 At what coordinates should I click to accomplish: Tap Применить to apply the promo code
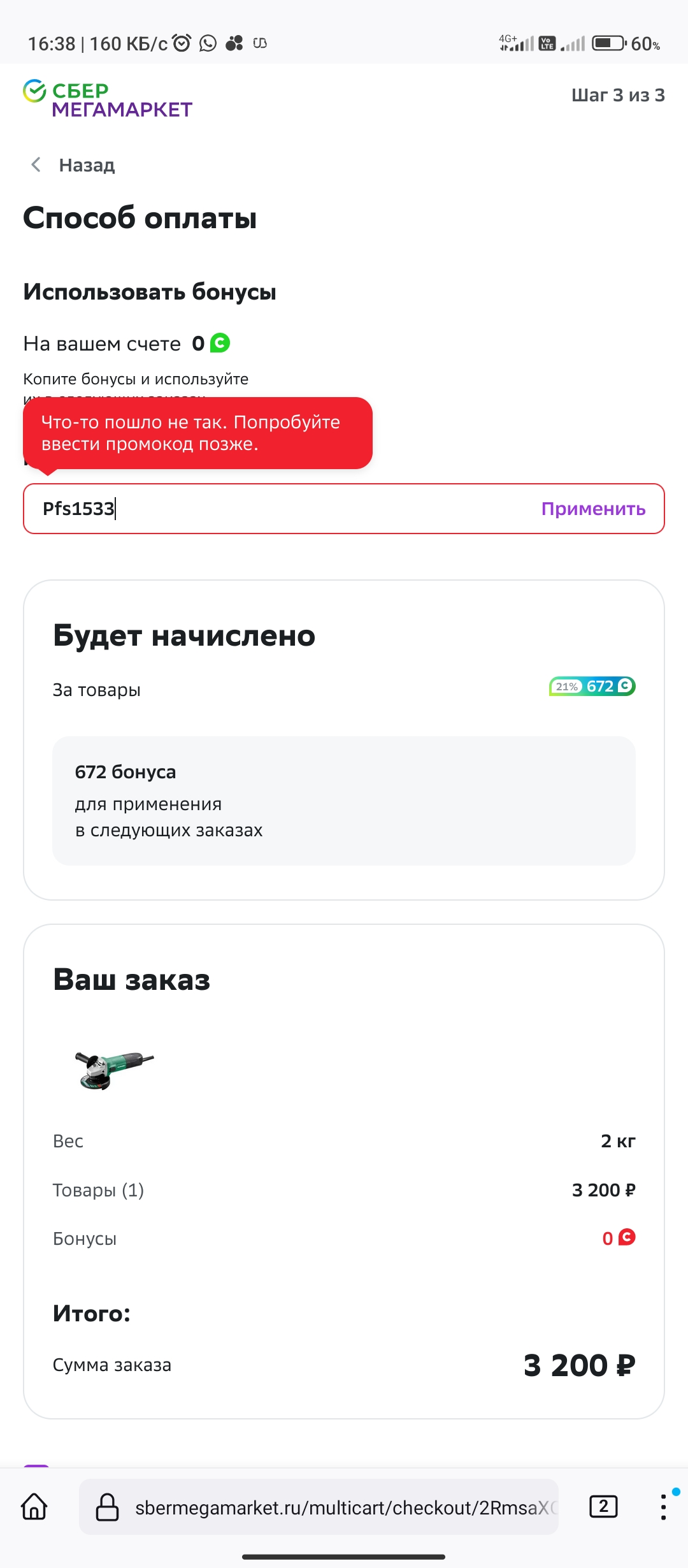pyautogui.click(x=593, y=509)
